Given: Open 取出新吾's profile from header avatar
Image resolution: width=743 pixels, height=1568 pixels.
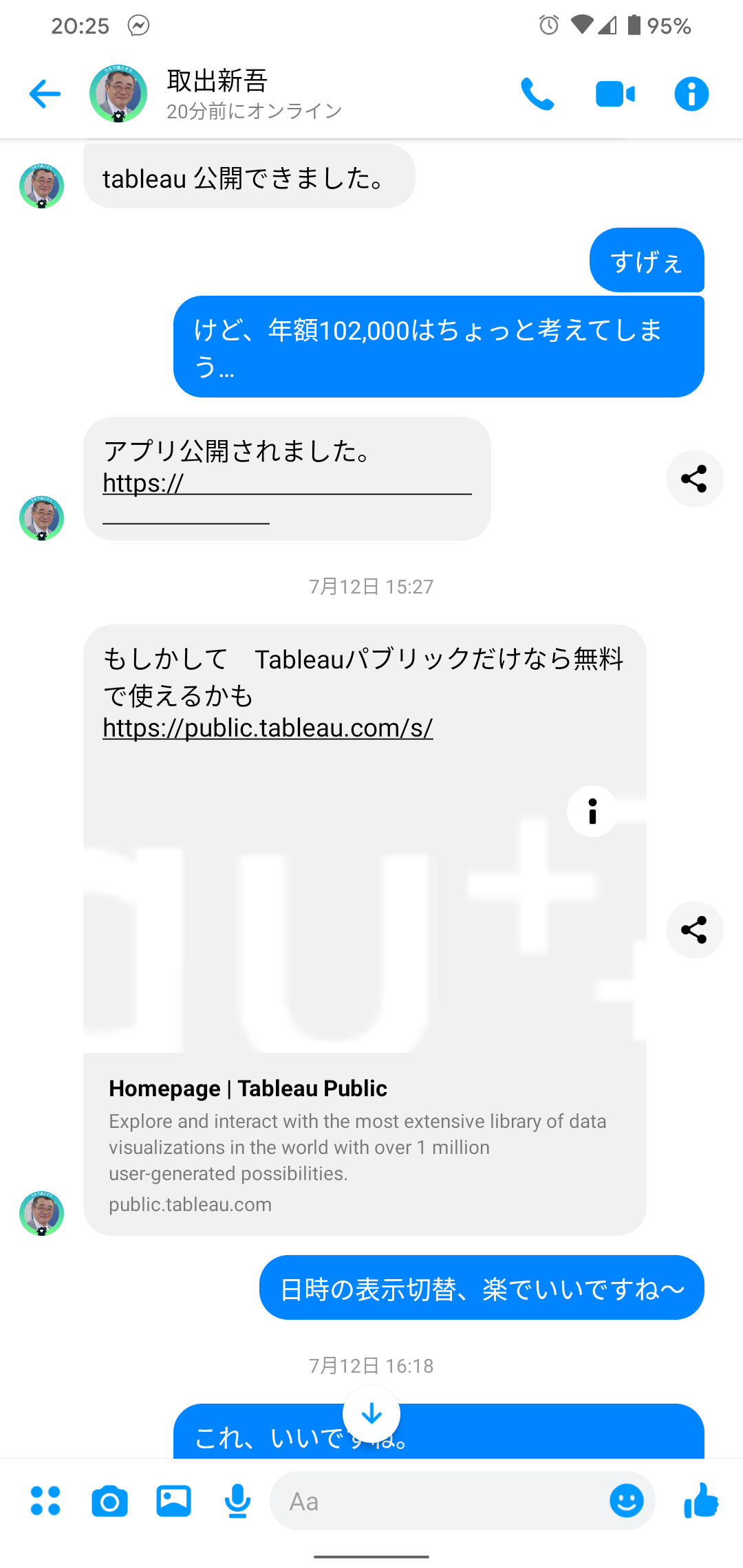Looking at the screenshot, I should (118, 94).
